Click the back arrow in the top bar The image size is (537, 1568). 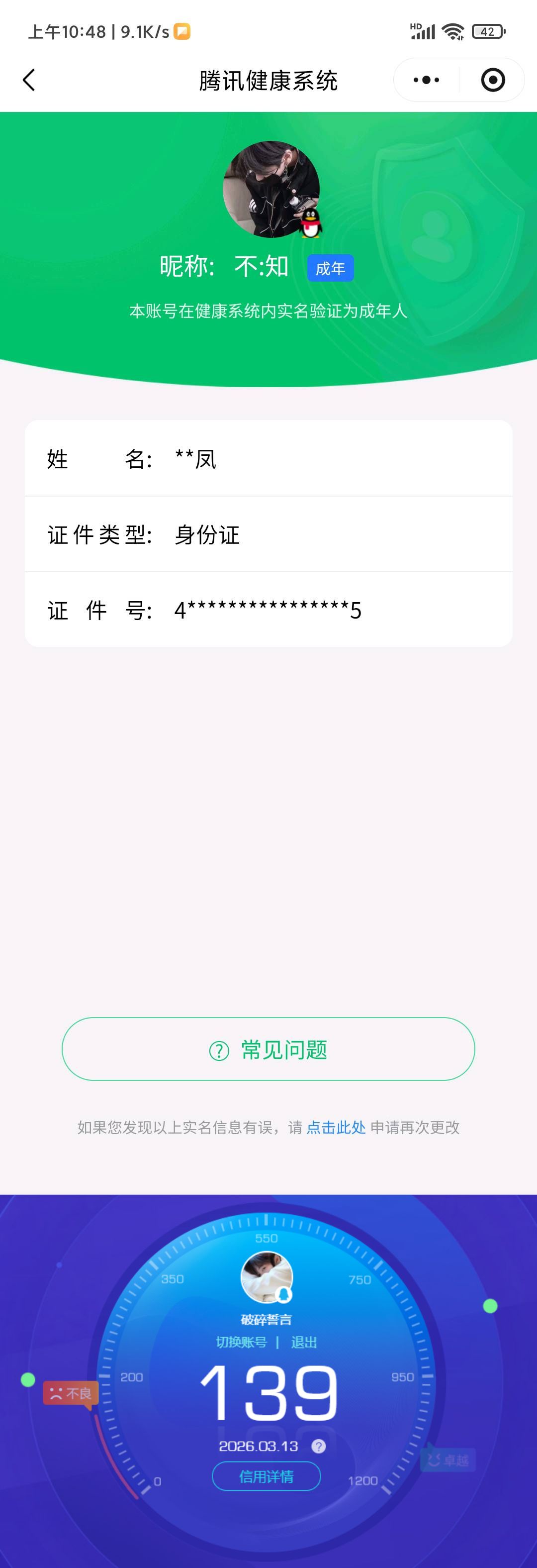pyautogui.click(x=28, y=80)
